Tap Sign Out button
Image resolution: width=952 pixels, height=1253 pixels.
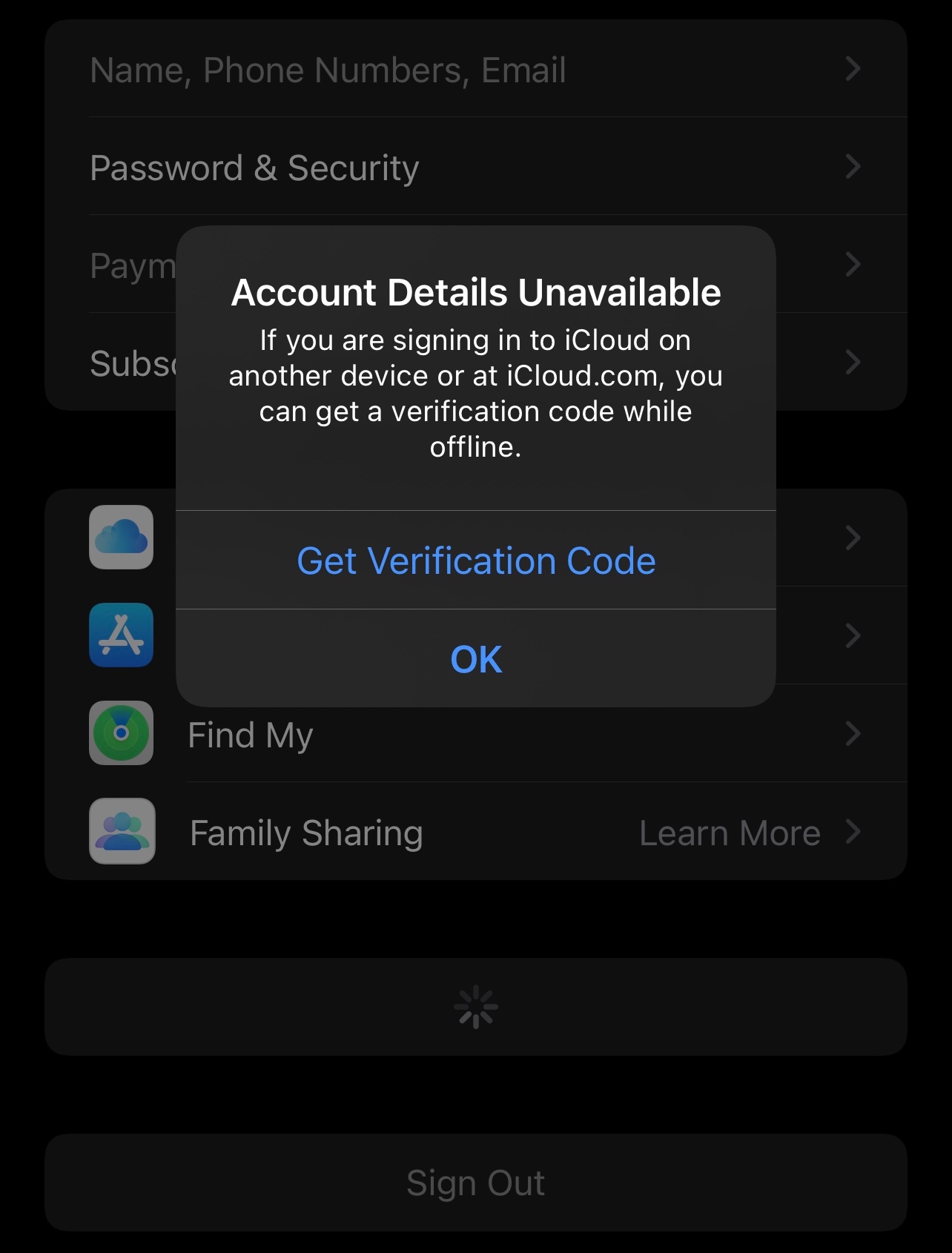[475, 1183]
